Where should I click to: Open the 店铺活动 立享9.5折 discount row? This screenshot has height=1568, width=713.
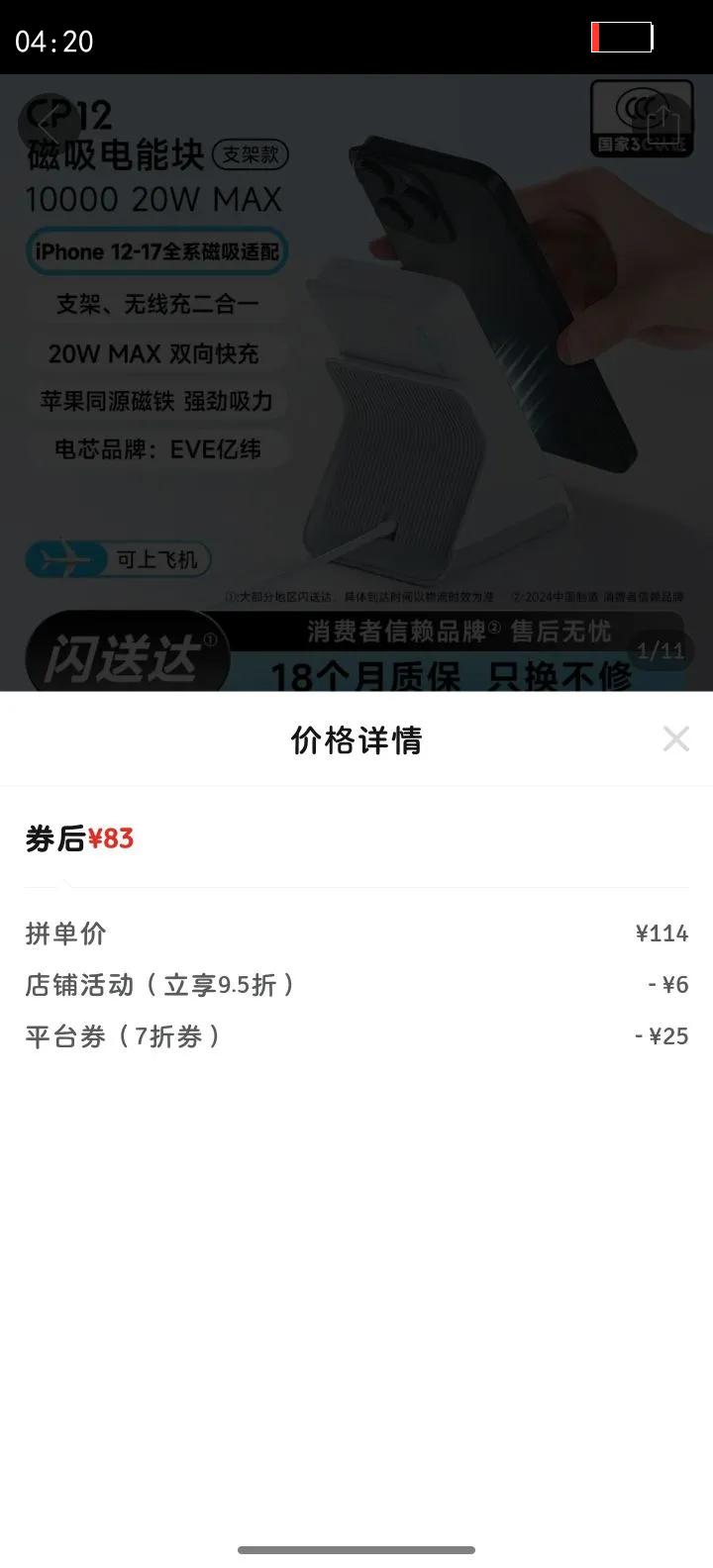[x=356, y=985]
